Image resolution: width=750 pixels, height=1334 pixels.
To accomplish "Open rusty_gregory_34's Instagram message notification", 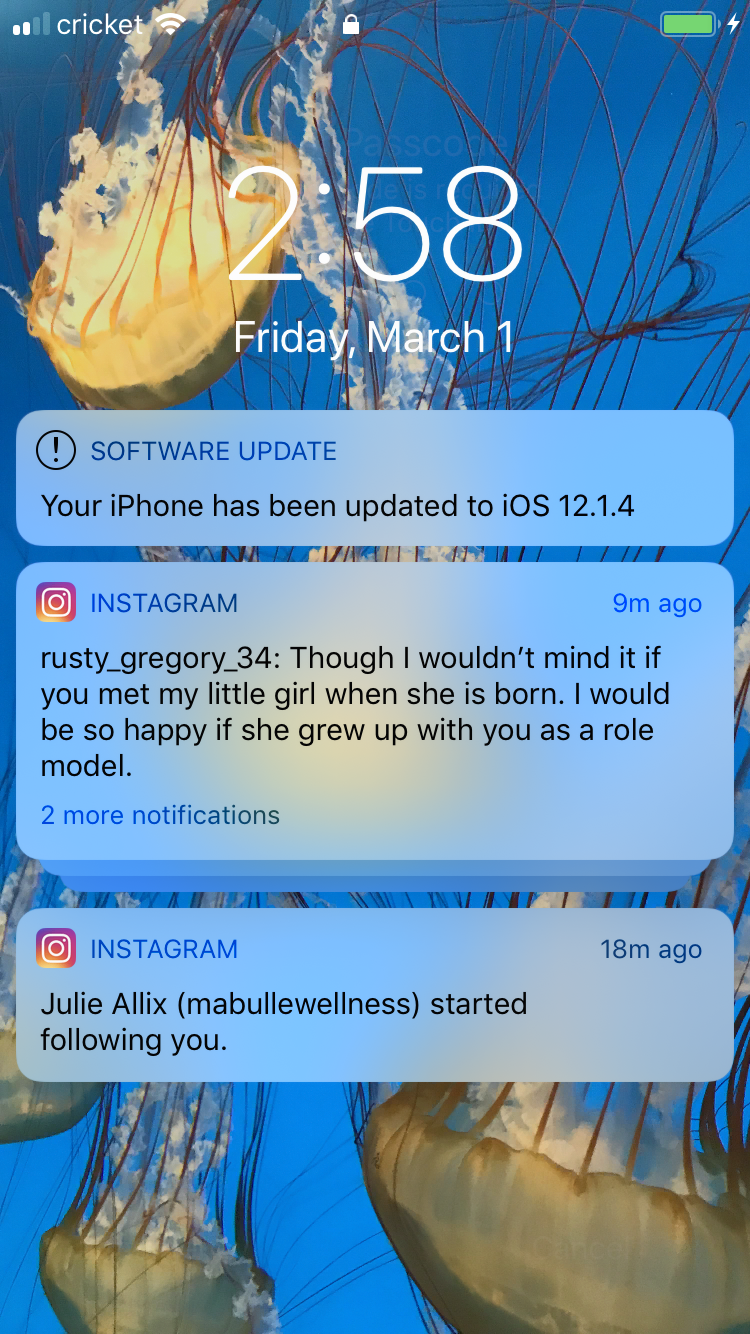I will [x=374, y=712].
